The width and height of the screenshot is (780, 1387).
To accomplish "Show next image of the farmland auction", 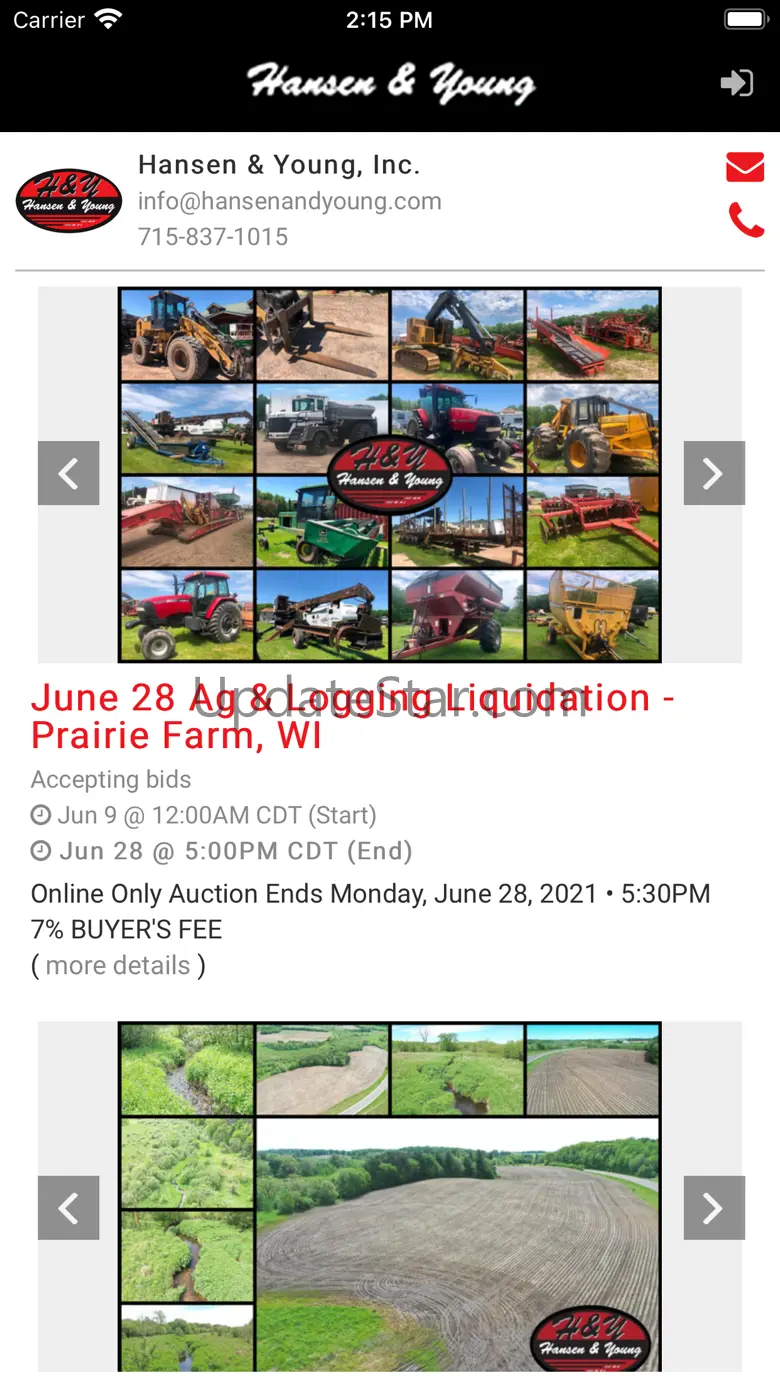I will click(x=714, y=1208).
